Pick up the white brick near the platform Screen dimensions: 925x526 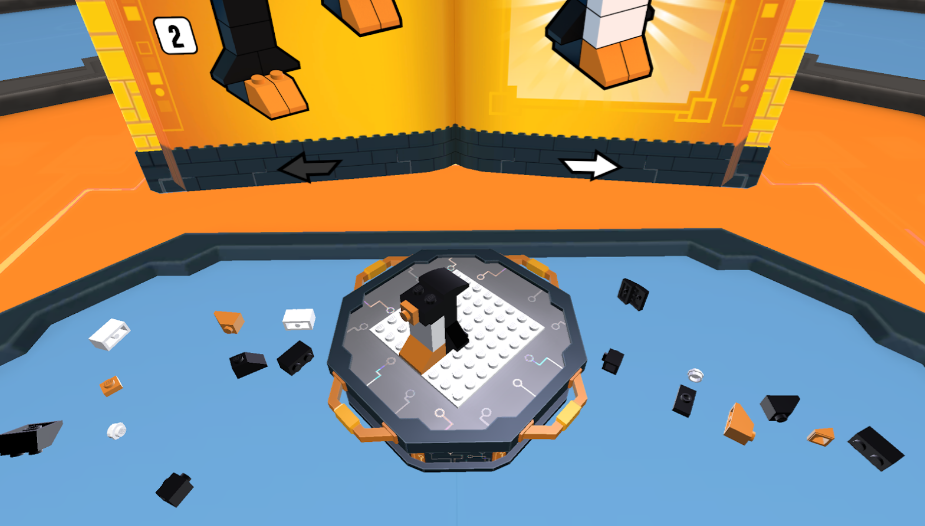click(x=299, y=319)
